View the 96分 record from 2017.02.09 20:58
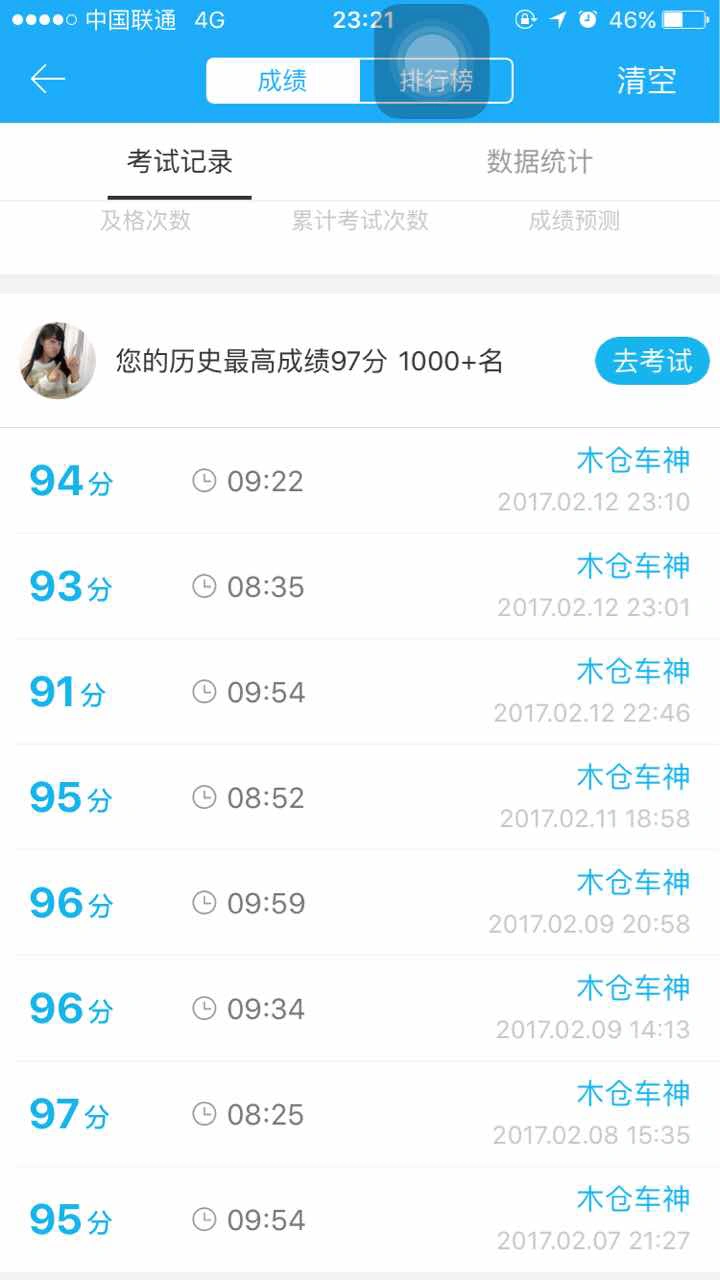The width and height of the screenshot is (720, 1280). coord(360,903)
